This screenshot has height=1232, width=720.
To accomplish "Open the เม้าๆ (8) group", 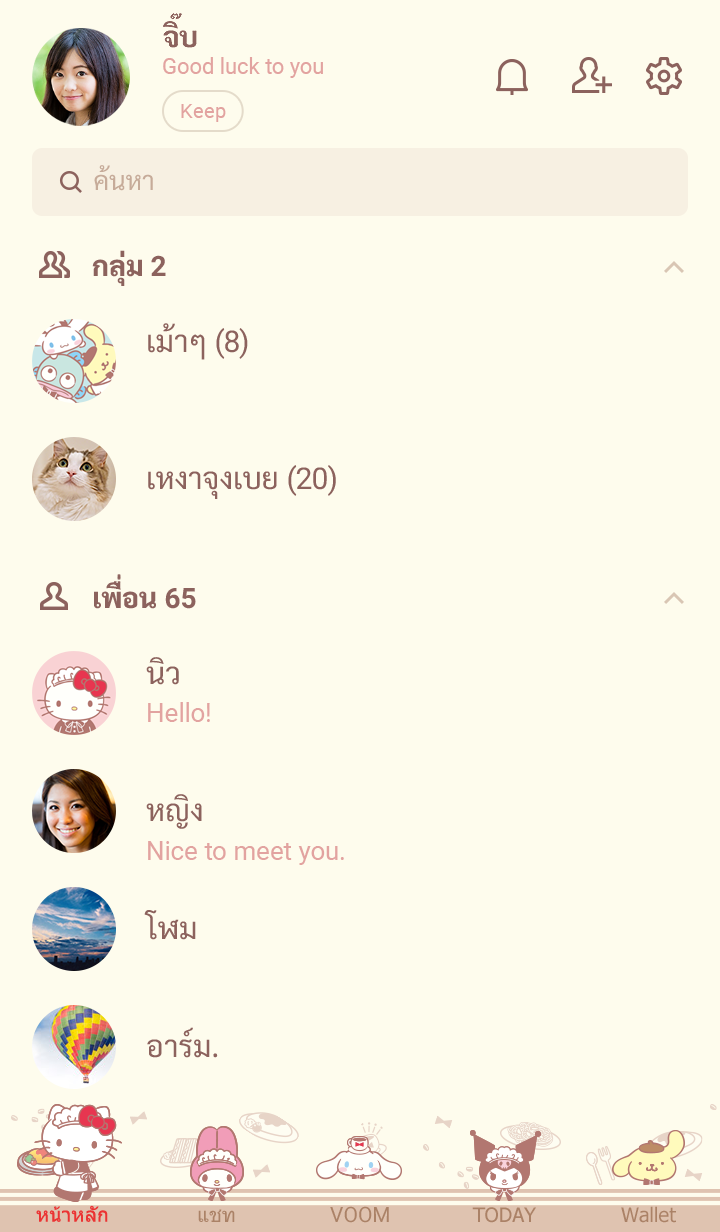I will click(197, 344).
